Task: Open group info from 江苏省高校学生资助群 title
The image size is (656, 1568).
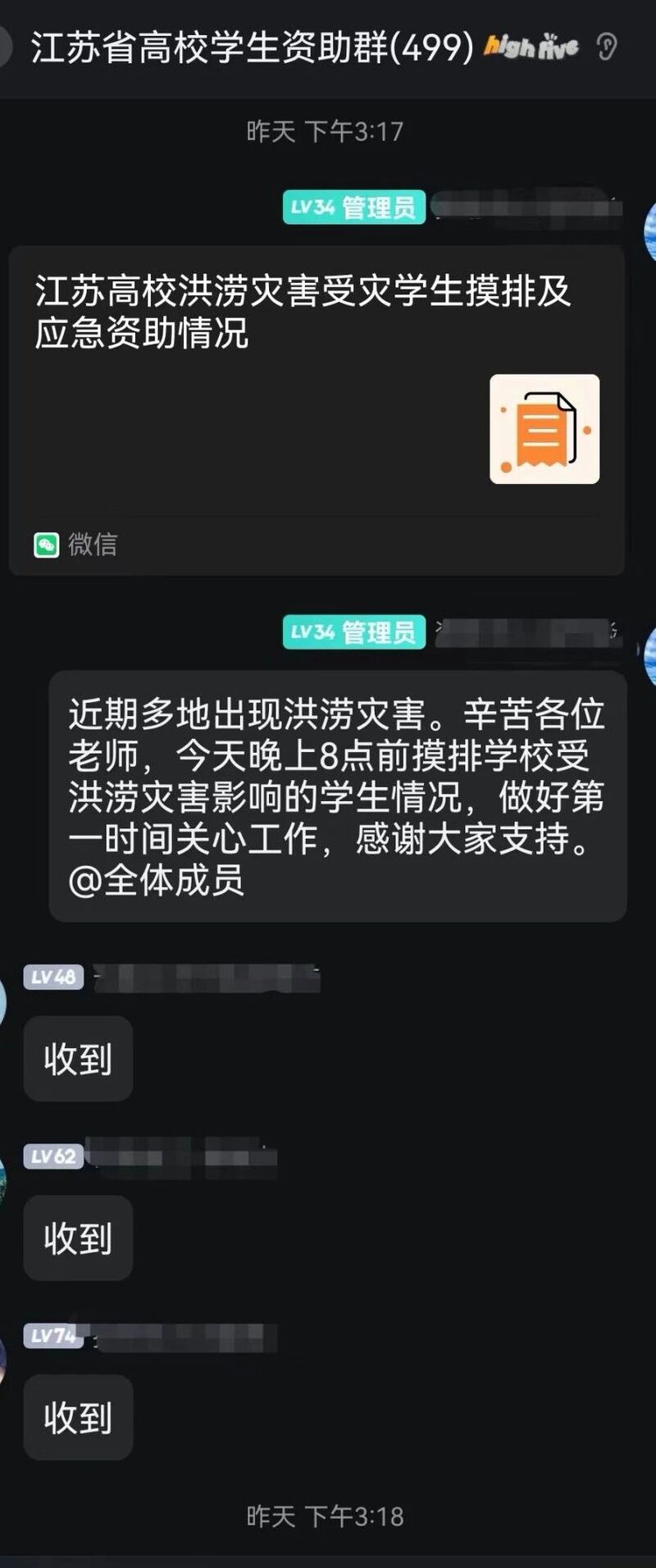Action: click(253, 48)
